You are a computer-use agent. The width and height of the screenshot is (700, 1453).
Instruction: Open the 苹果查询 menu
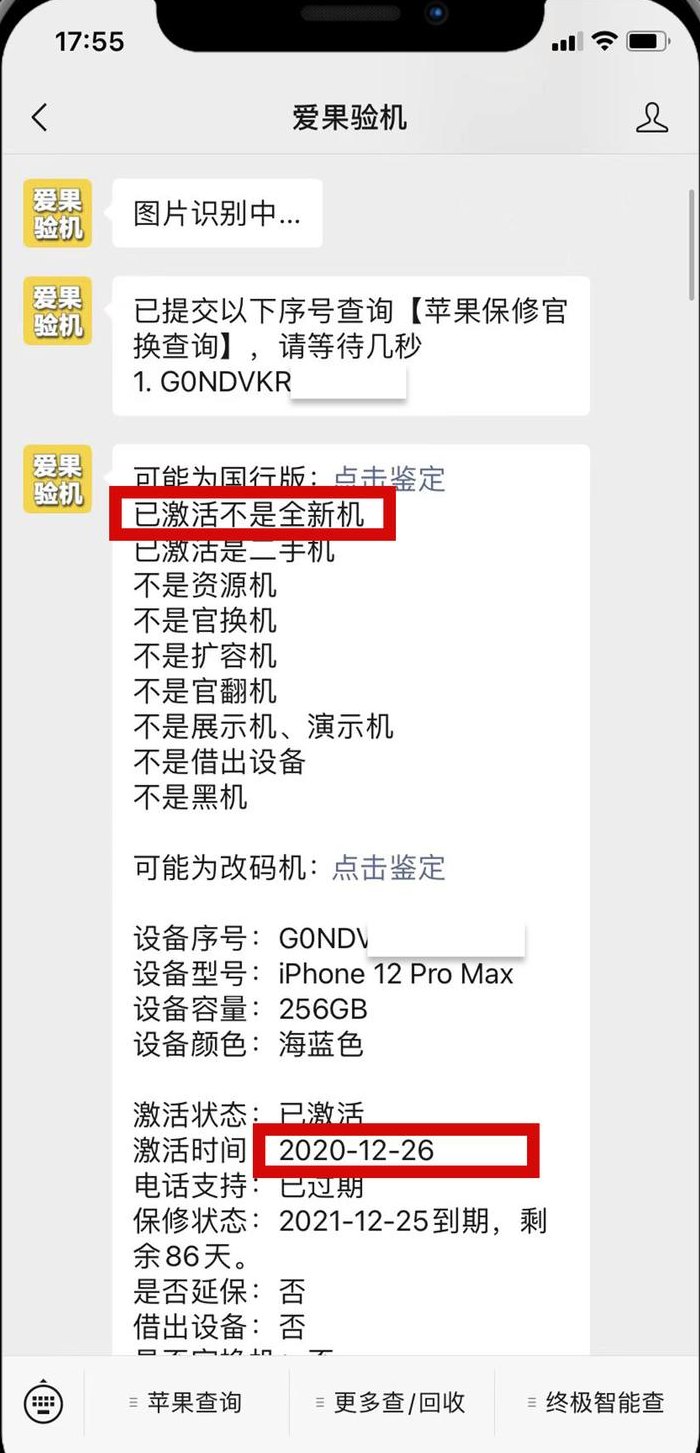pyautogui.click(x=186, y=1402)
